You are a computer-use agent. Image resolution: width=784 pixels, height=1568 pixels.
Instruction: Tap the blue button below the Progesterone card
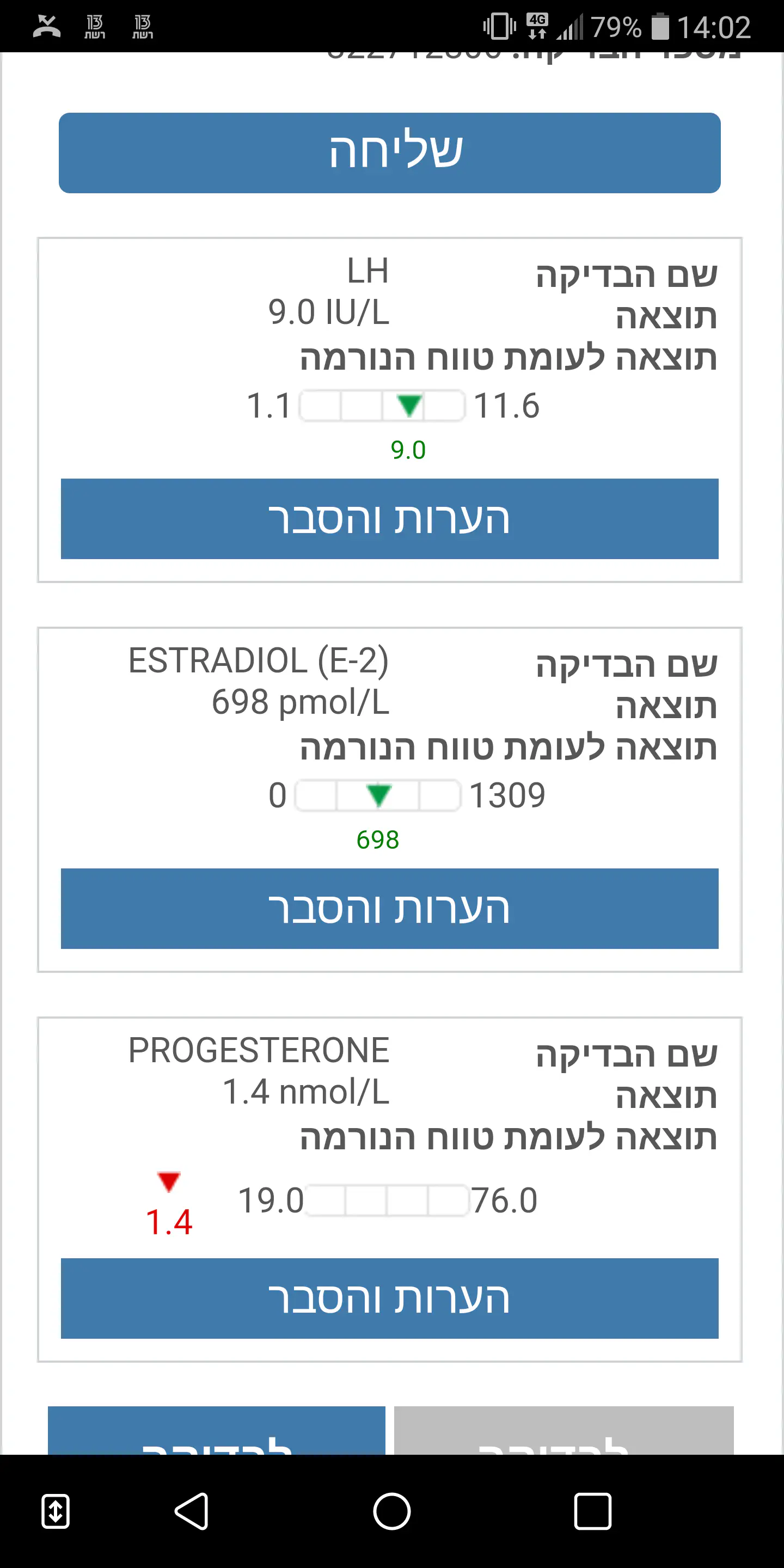[217, 1432]
